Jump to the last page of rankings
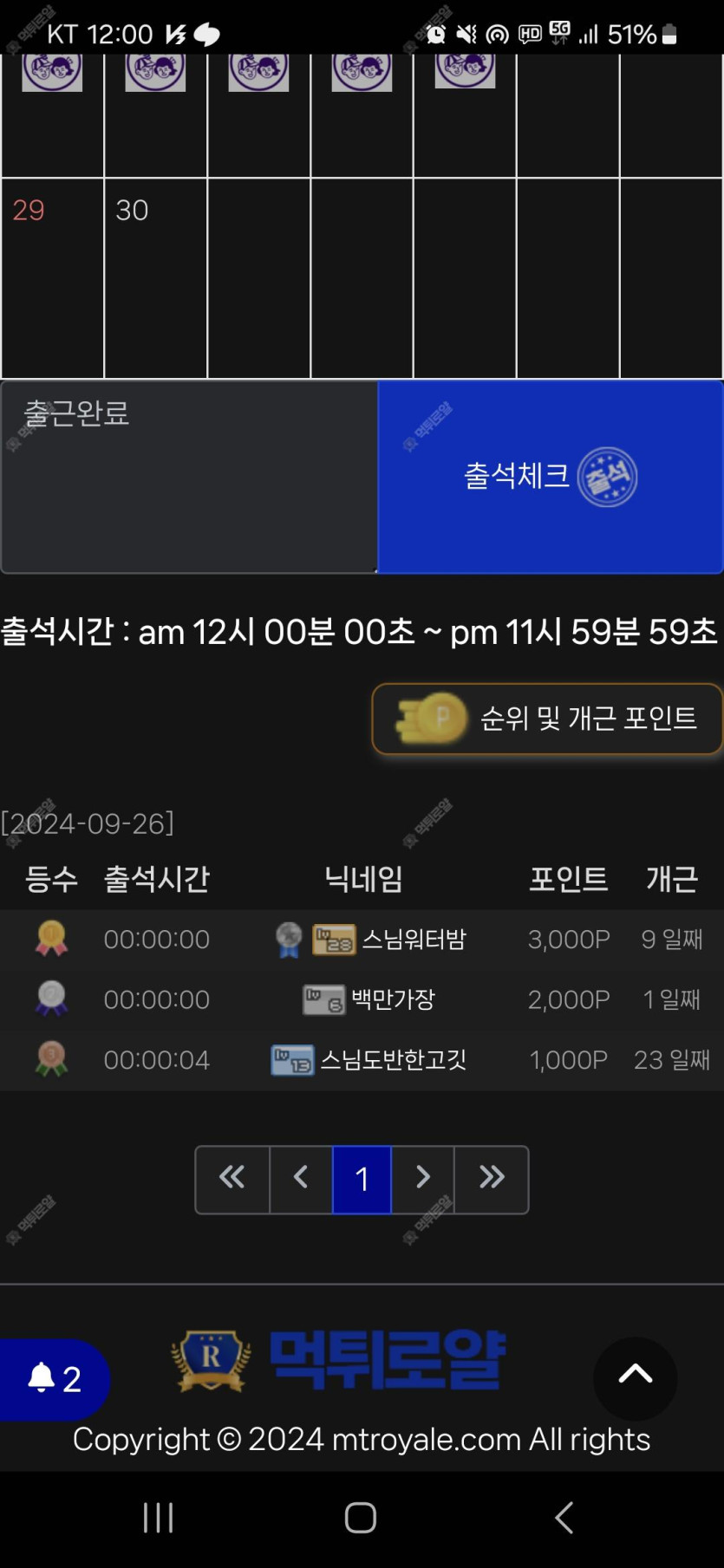Image resolution: width=724 pixels, height=1568 pixels. [492, 1178]
